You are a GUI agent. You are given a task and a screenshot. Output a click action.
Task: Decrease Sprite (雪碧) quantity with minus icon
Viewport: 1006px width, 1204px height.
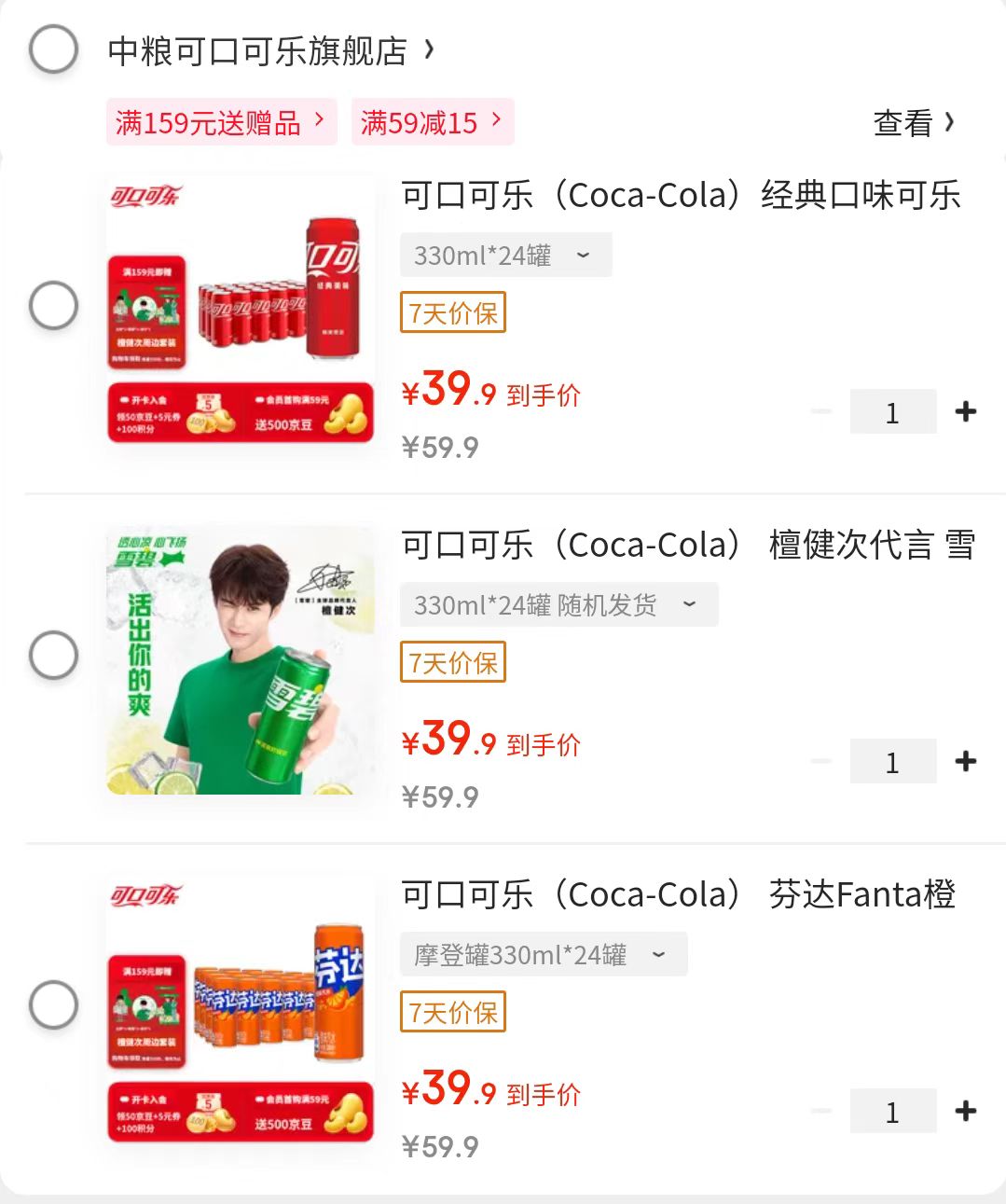(820, 761)
